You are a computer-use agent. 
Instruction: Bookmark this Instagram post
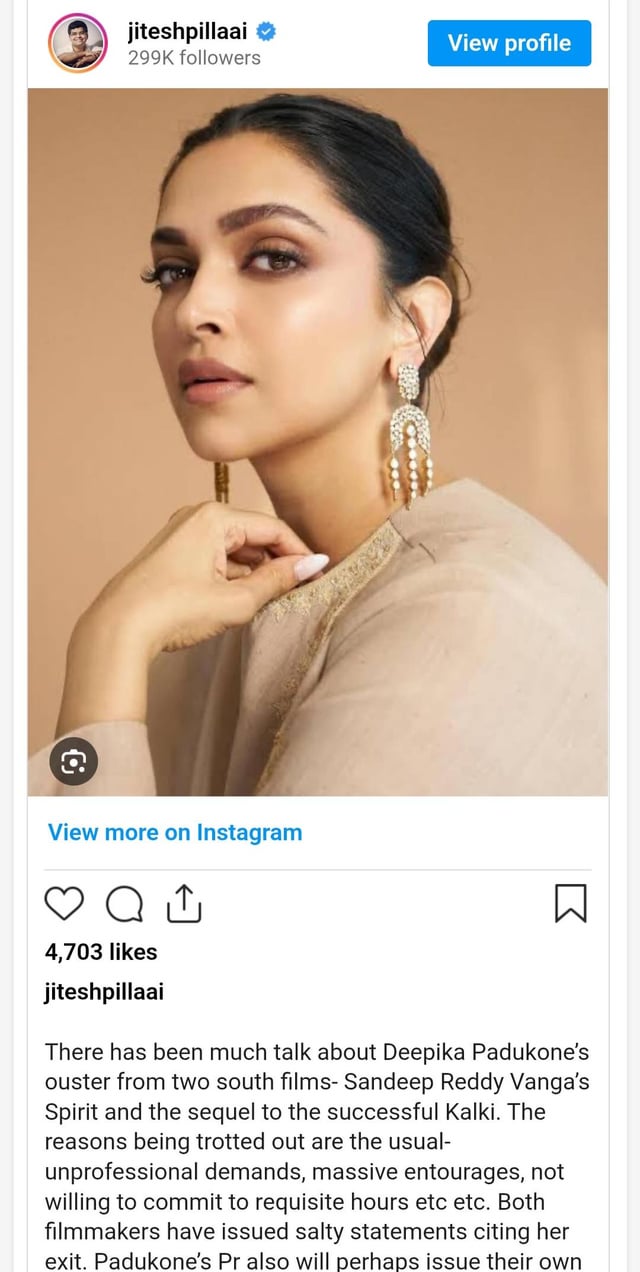pyautogui.click(x=570, y=903)
